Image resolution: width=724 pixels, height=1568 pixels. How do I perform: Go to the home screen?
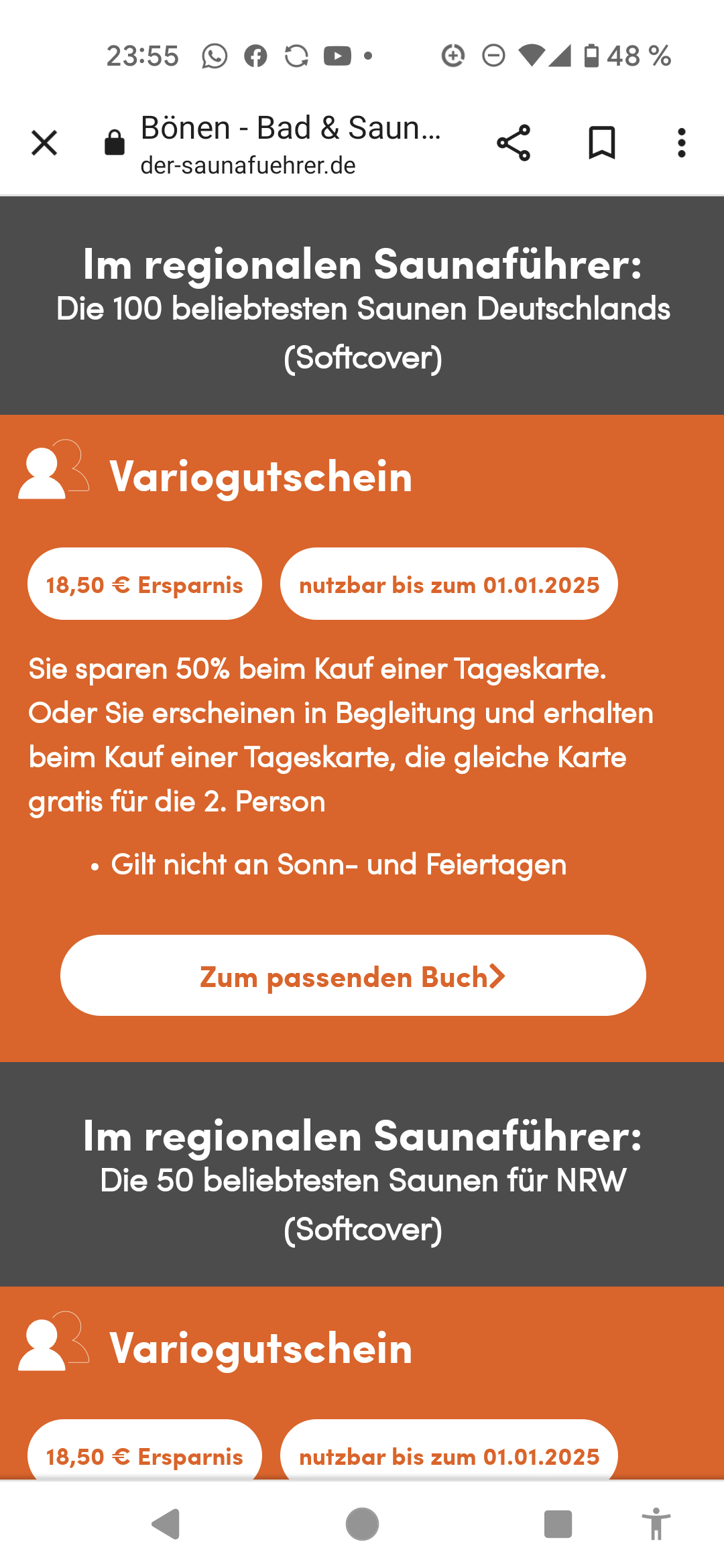[x=362, y=1524]
